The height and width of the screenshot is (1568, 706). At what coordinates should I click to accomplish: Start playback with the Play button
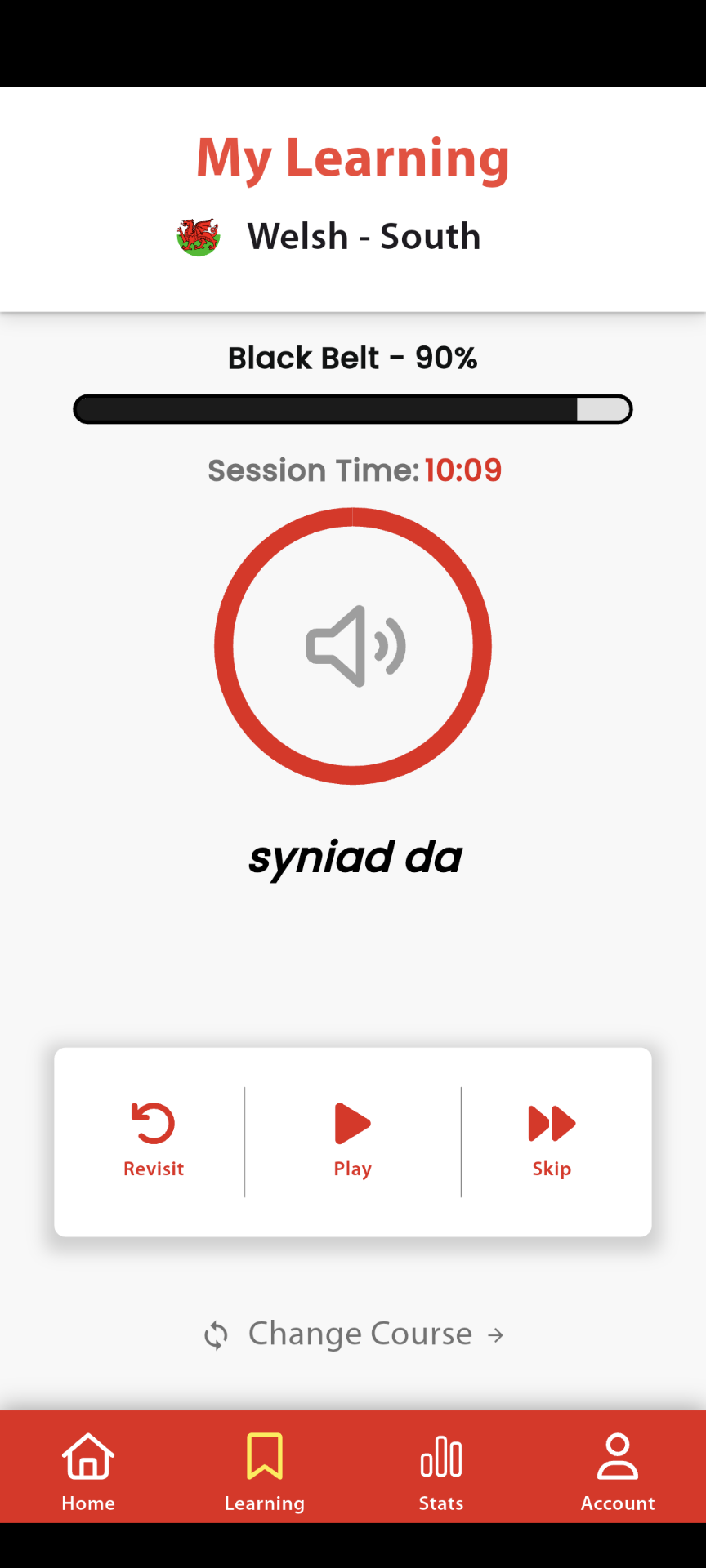(x=353, y=1139)
